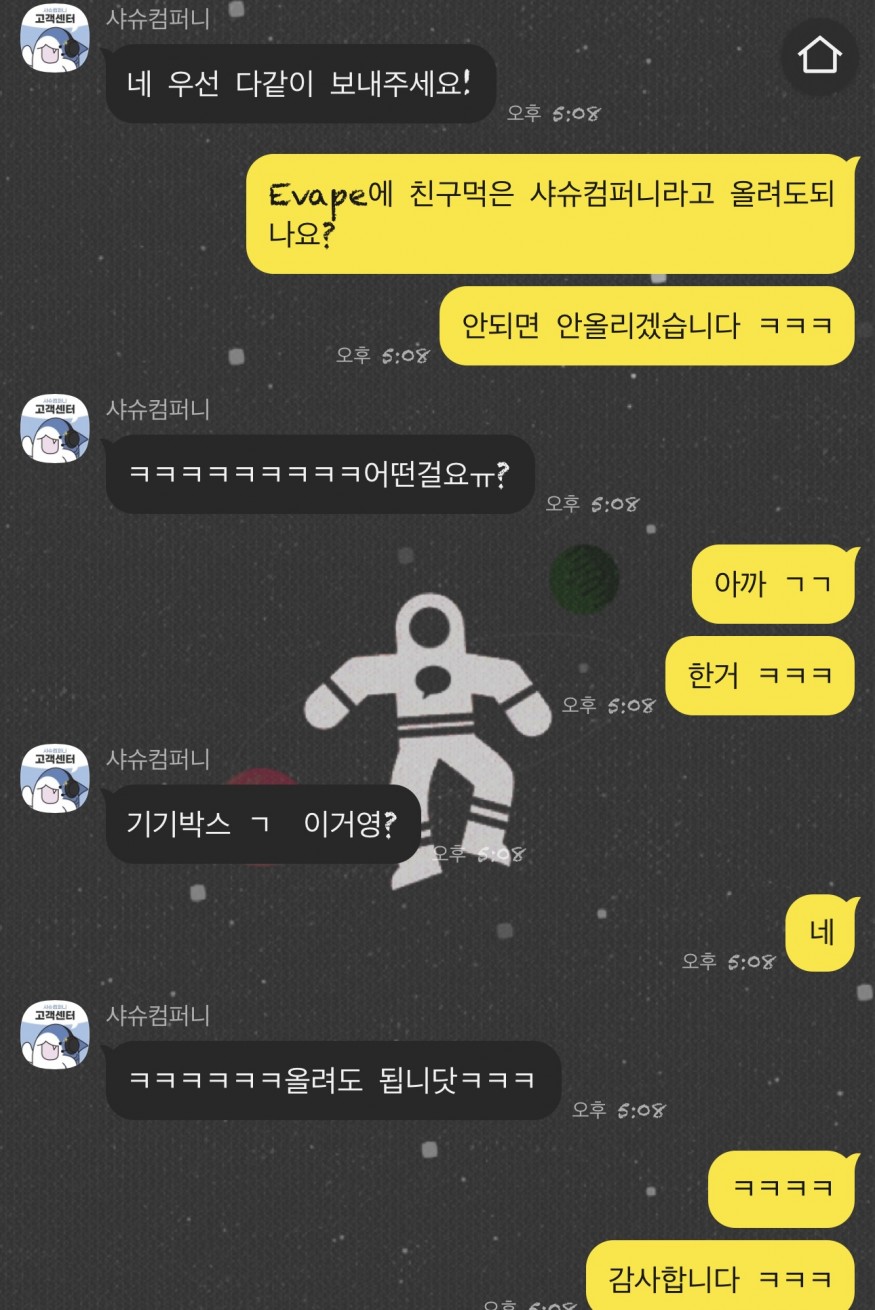Tap the home icon button

click(819, 56)
